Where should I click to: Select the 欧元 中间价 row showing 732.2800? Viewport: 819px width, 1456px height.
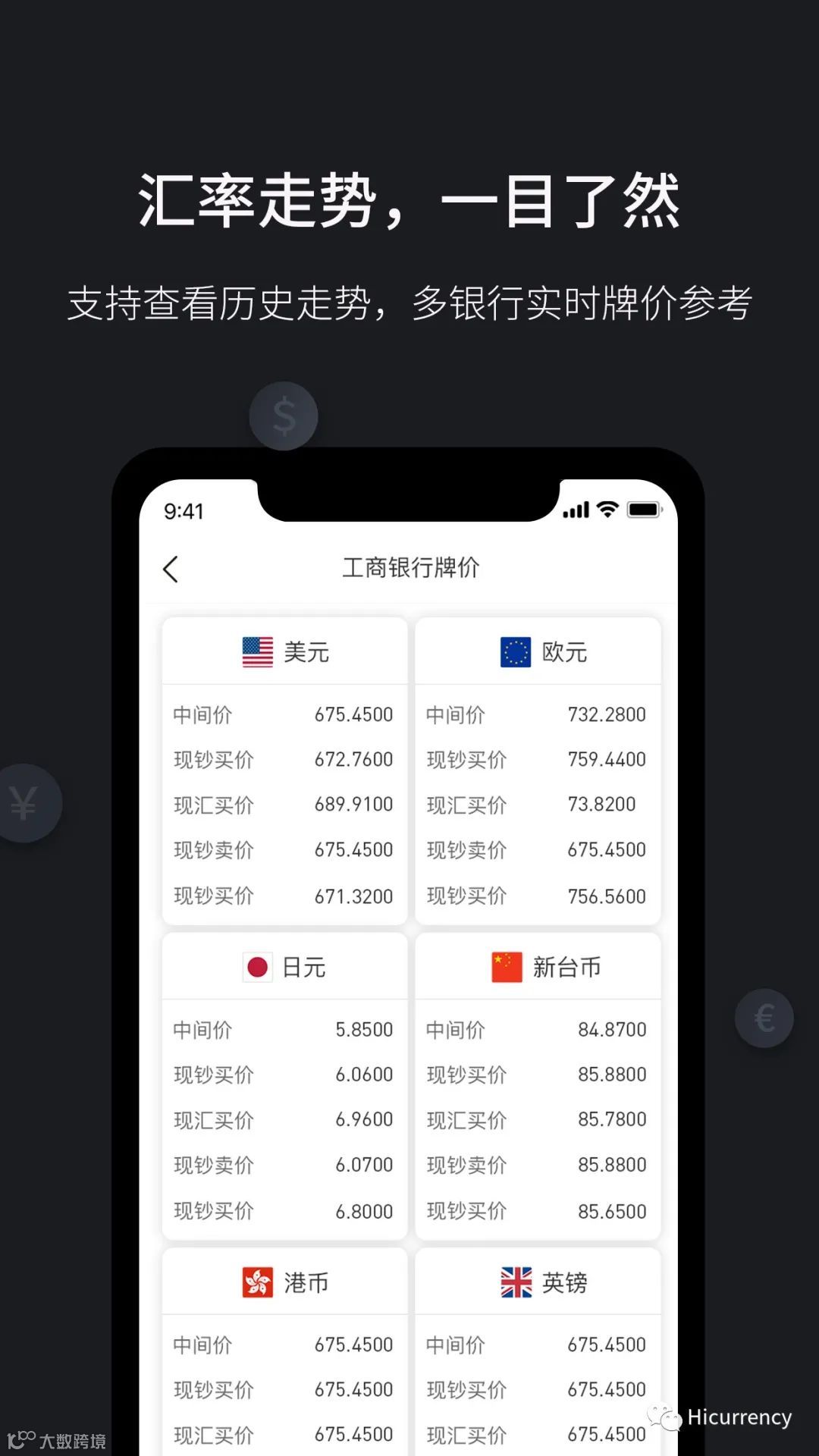[x=537, y=714]
